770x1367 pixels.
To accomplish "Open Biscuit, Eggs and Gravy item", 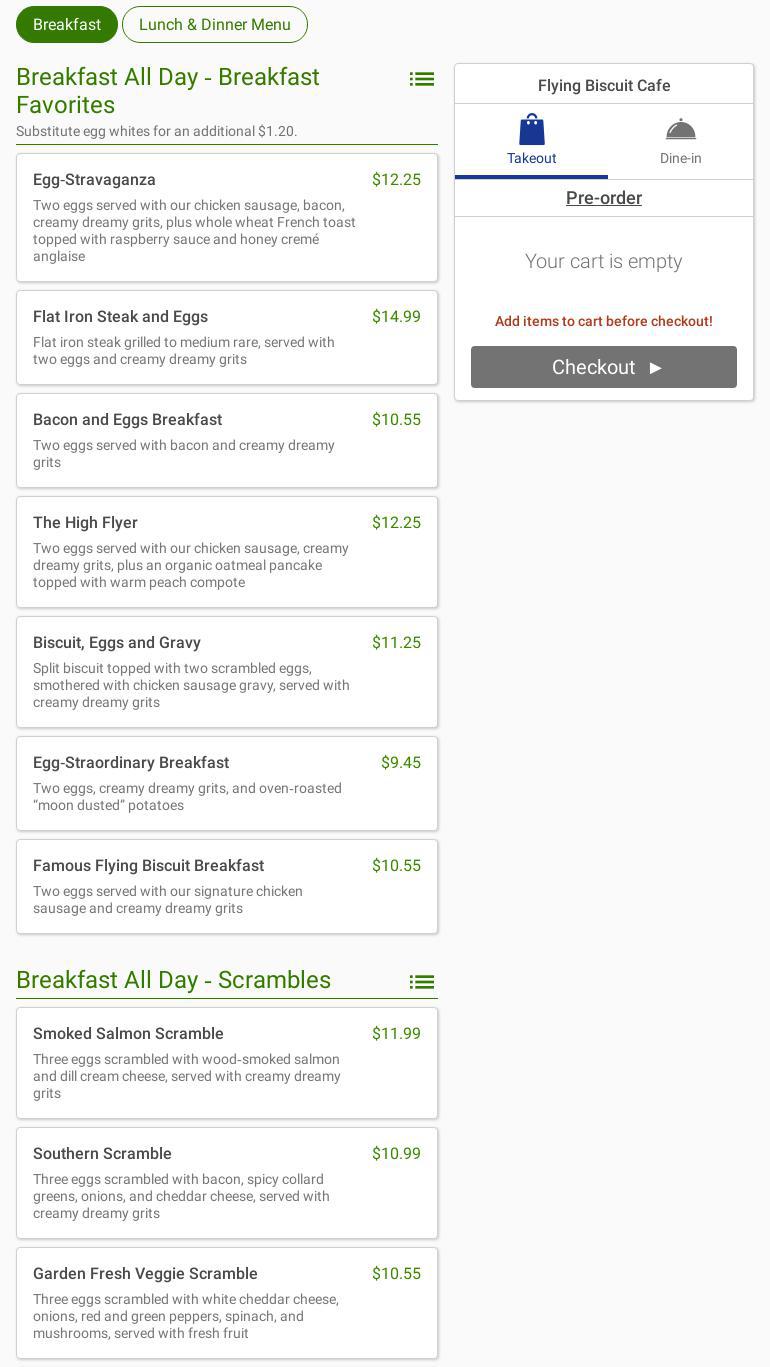I will (227, 672).
